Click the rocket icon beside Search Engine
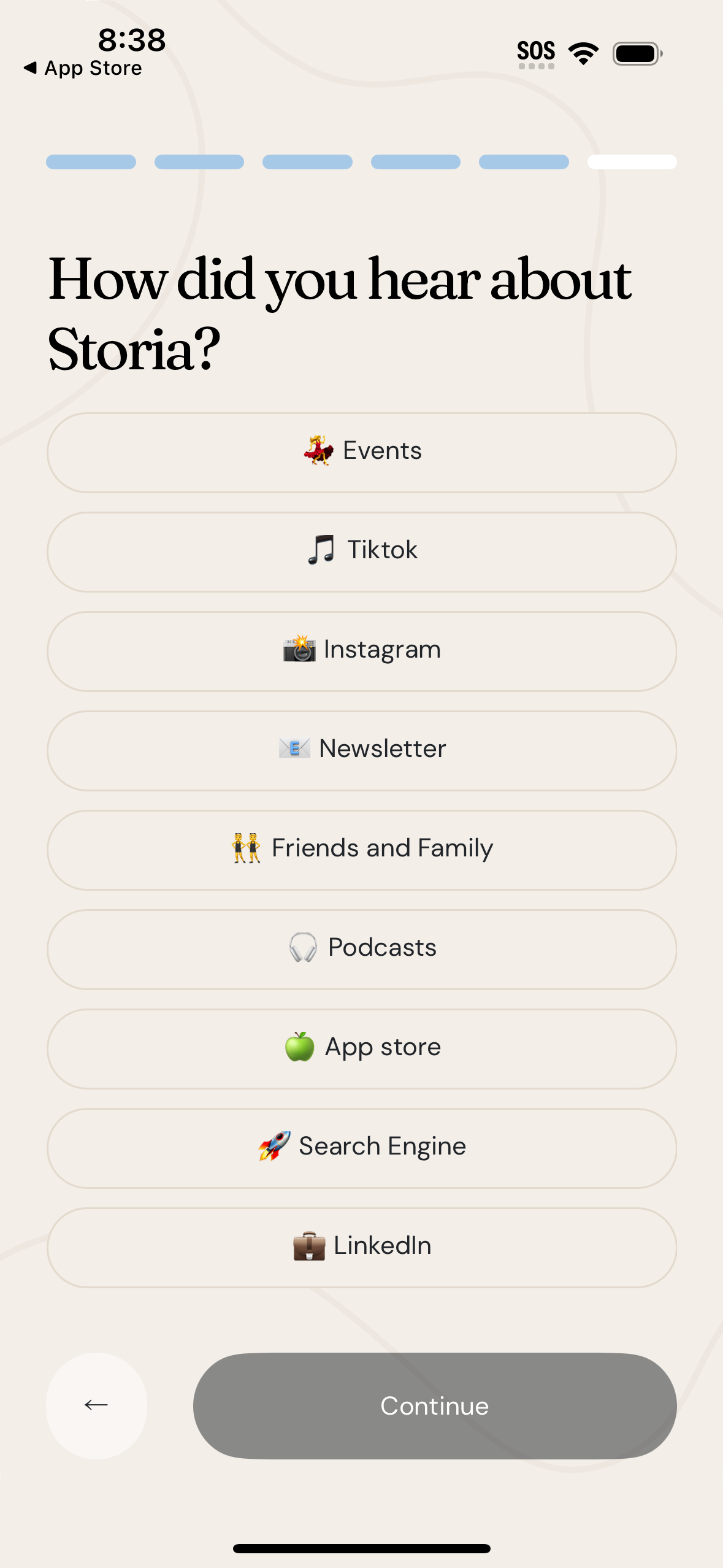 273,1146
